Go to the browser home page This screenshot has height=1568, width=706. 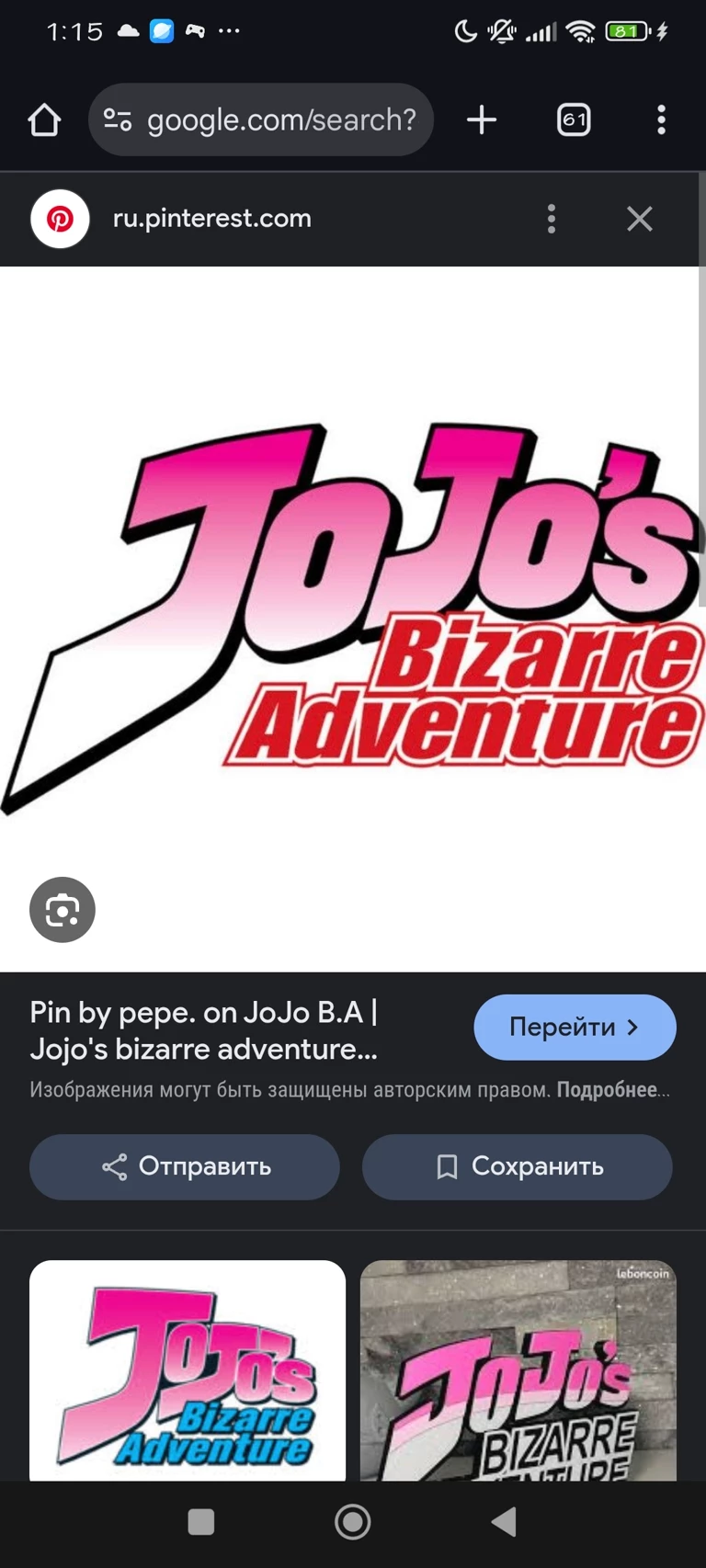point(44,120)
